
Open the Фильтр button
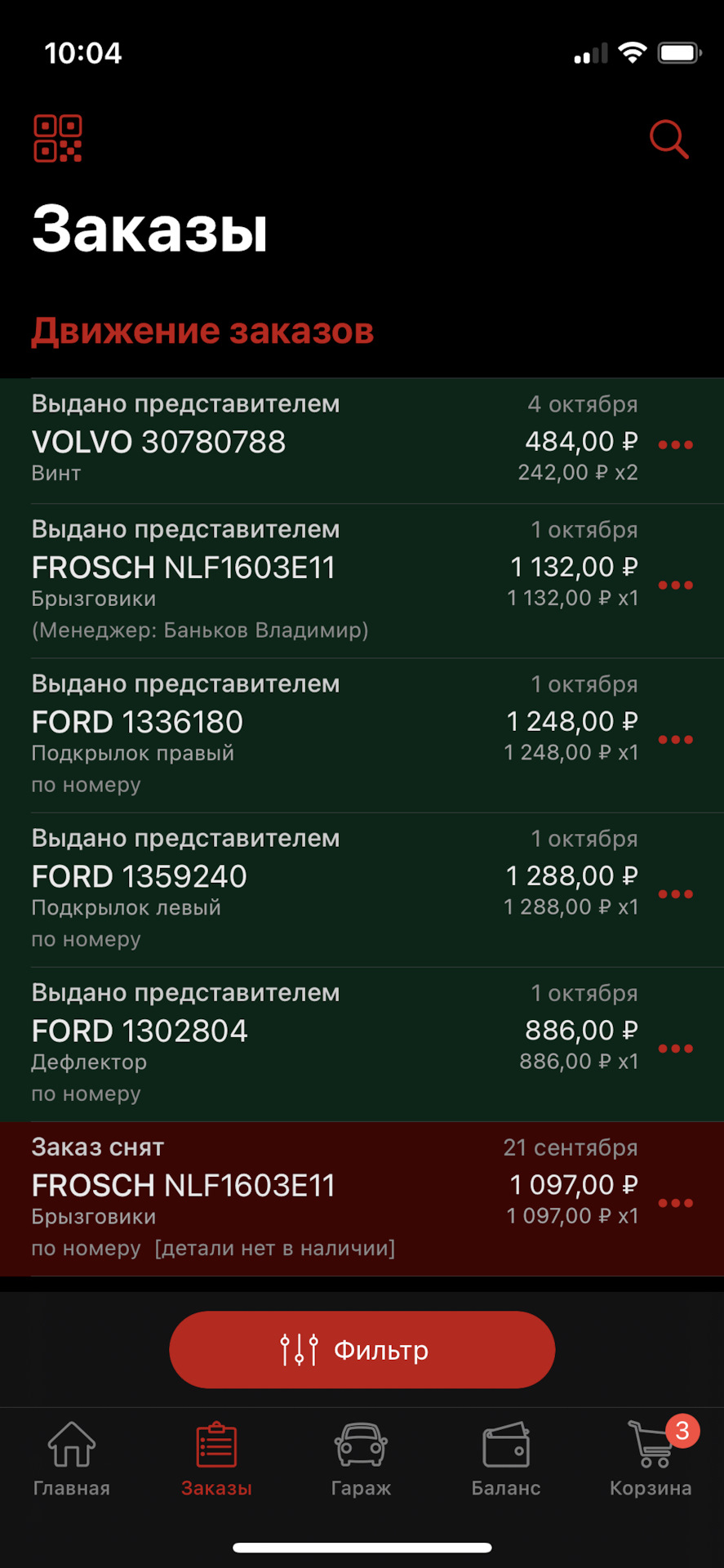pos(362,1350)
